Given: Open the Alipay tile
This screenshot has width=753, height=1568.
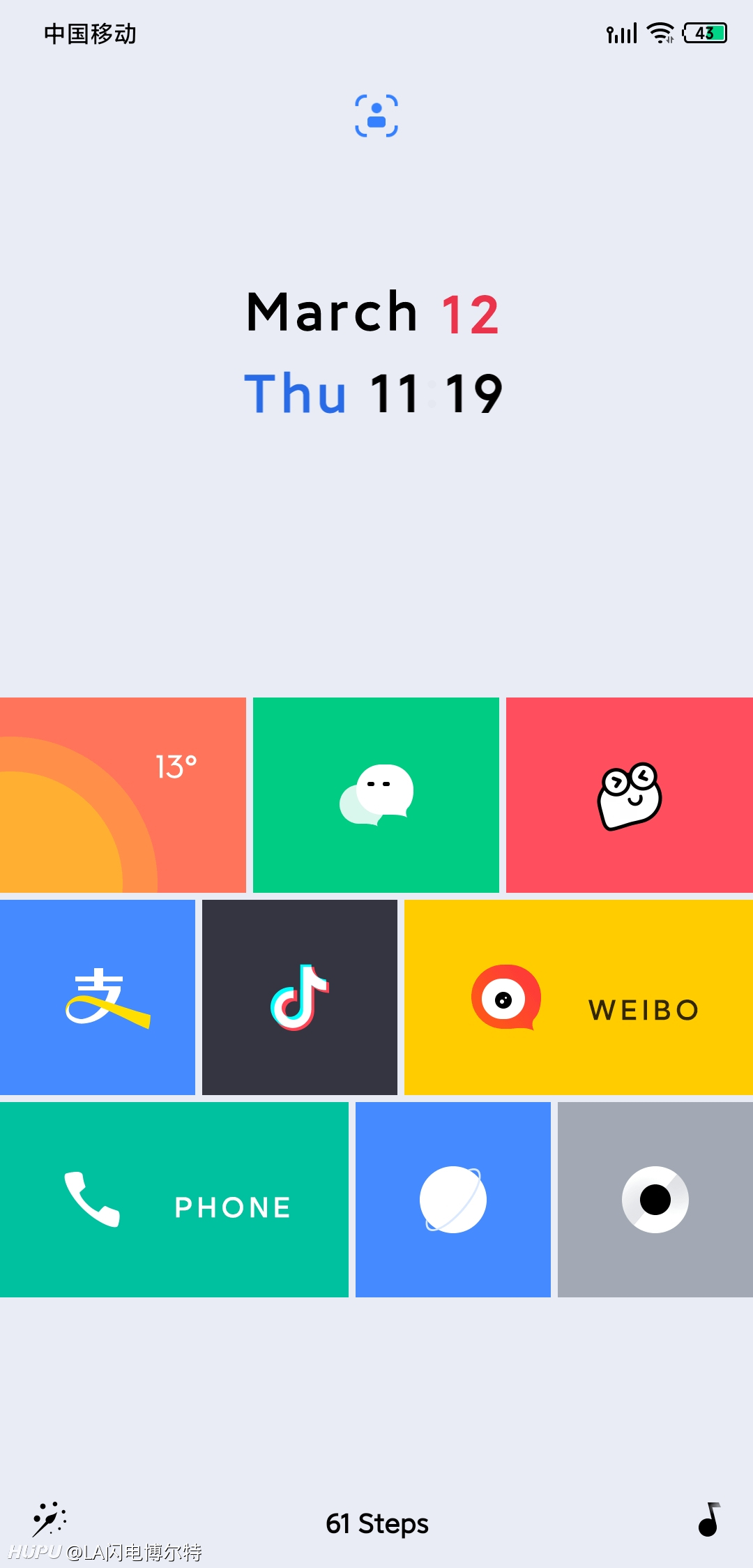Looking at the screenshot, I should [98, 997].
